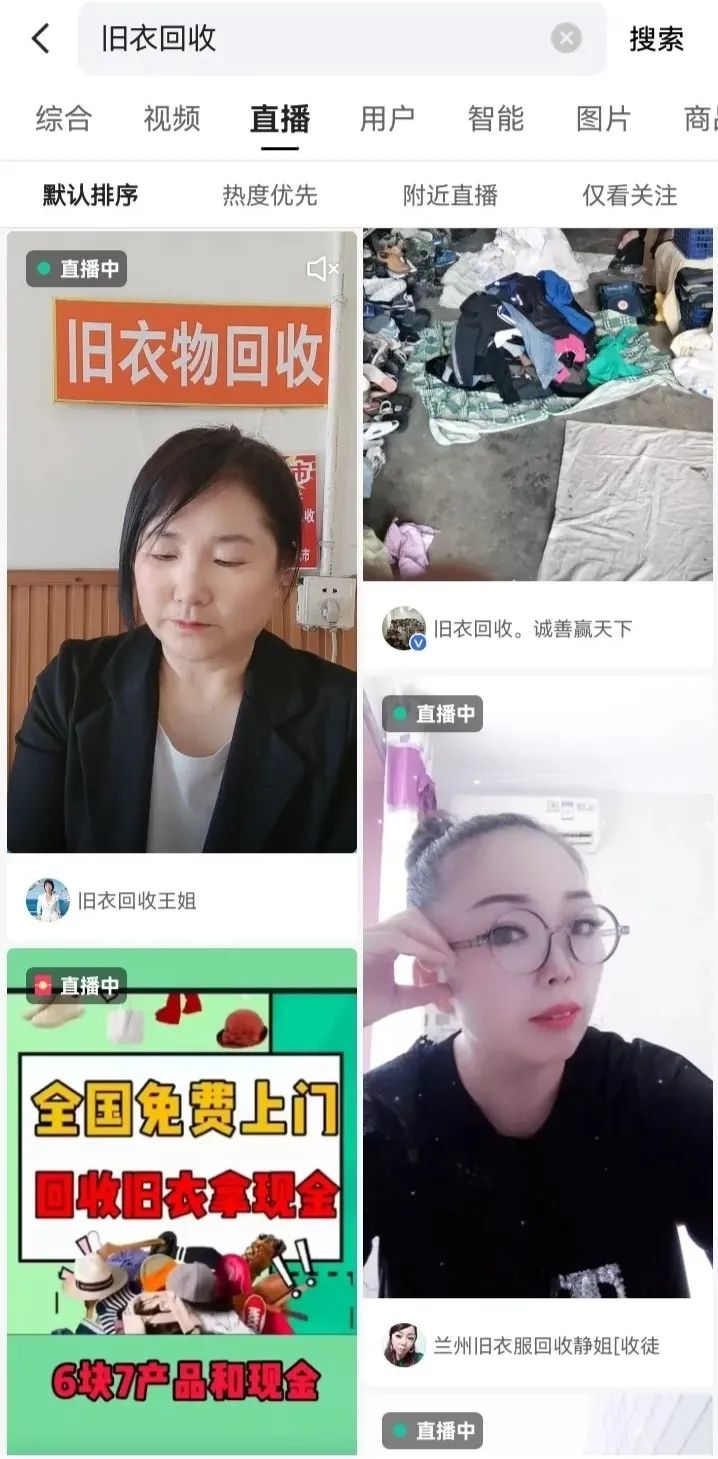Viewport: 718px width, 1459px height.
Task: Filter to 仅看关注
Action: tap(630, 195)
